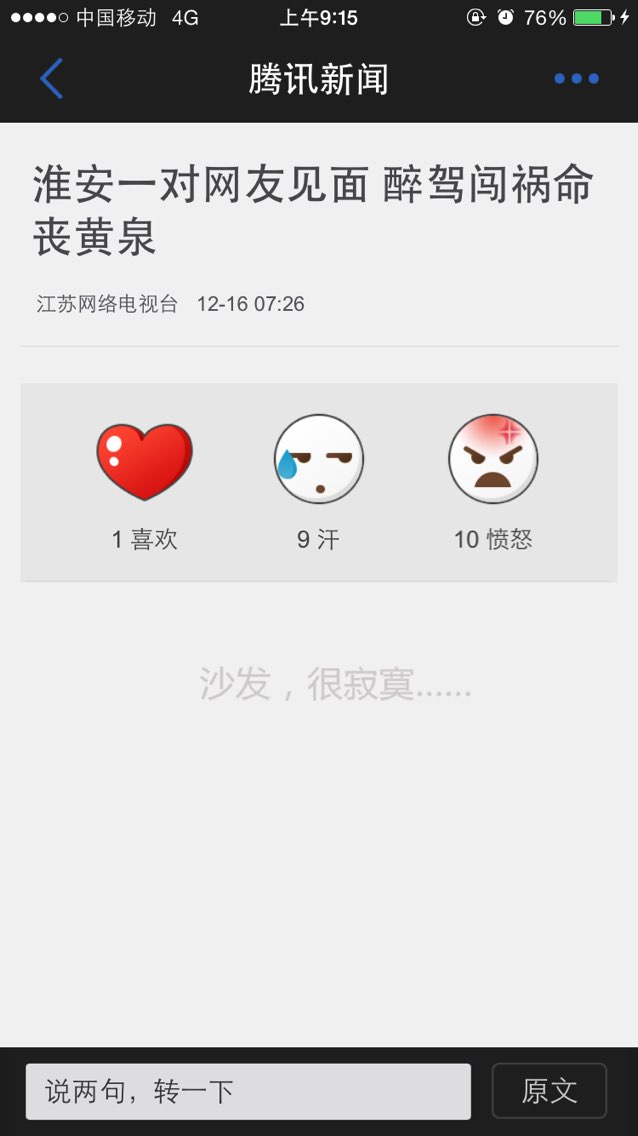Open the three-dot overflow menu
The width and height of the screenshot is (638, 1136).
point(576,79)
